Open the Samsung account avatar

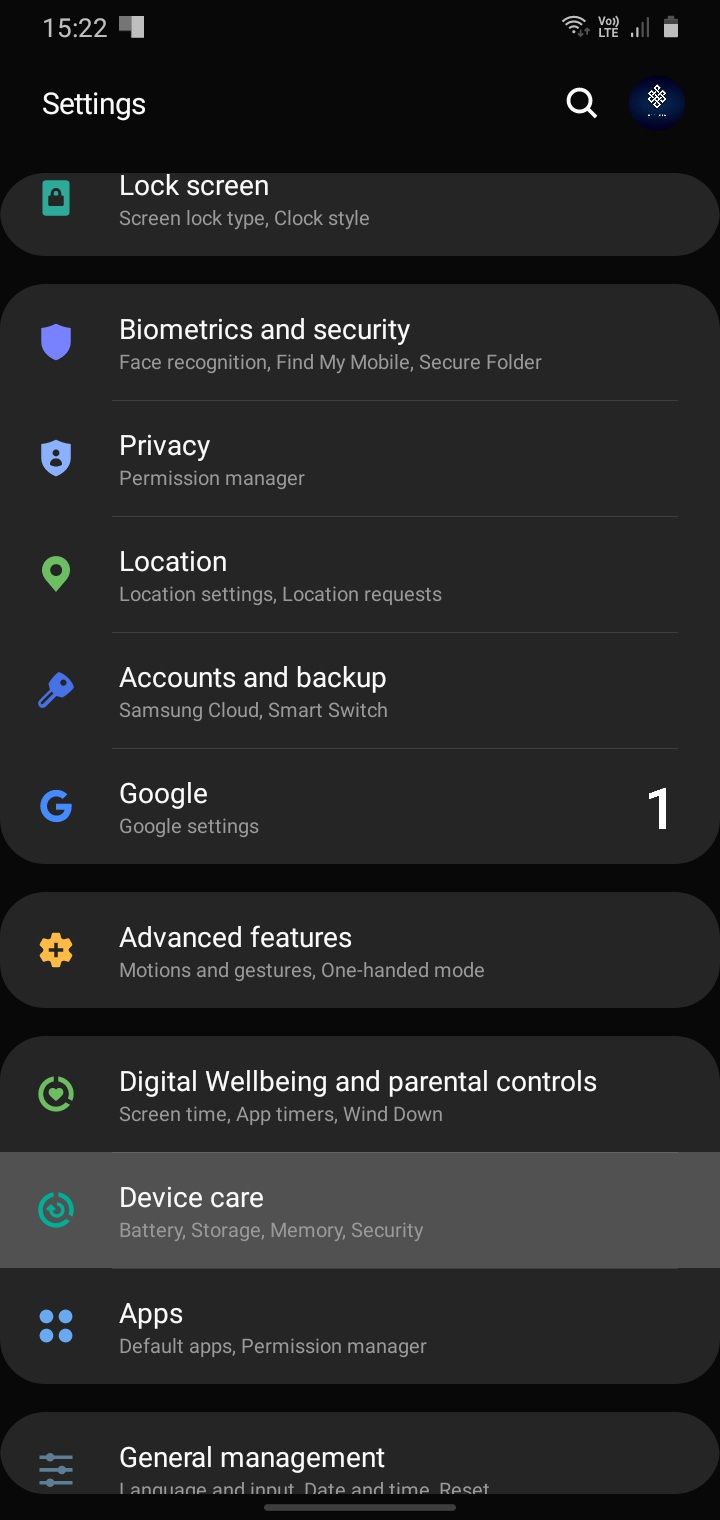pos(657,102)
